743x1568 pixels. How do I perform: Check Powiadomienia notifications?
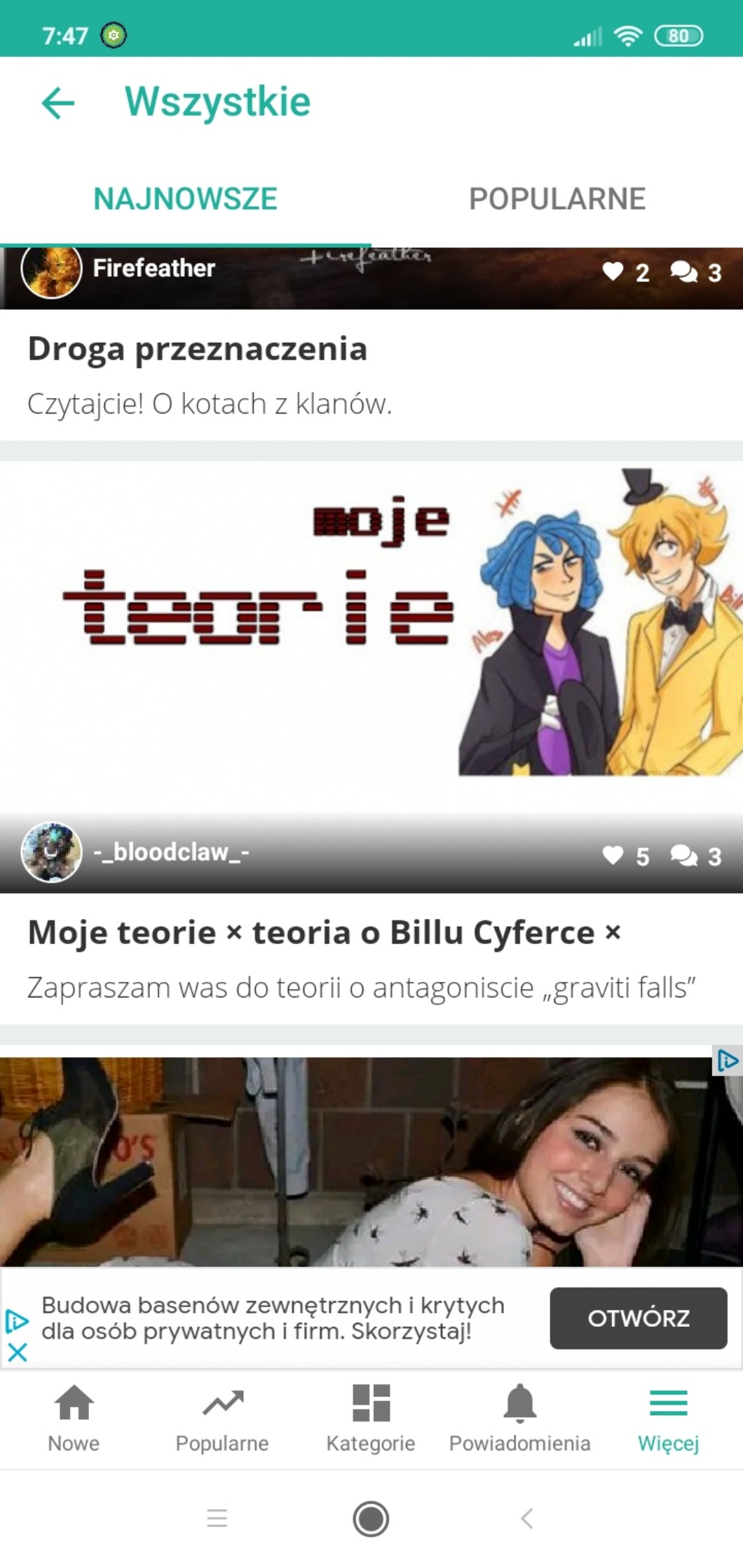pos(519,1419)
